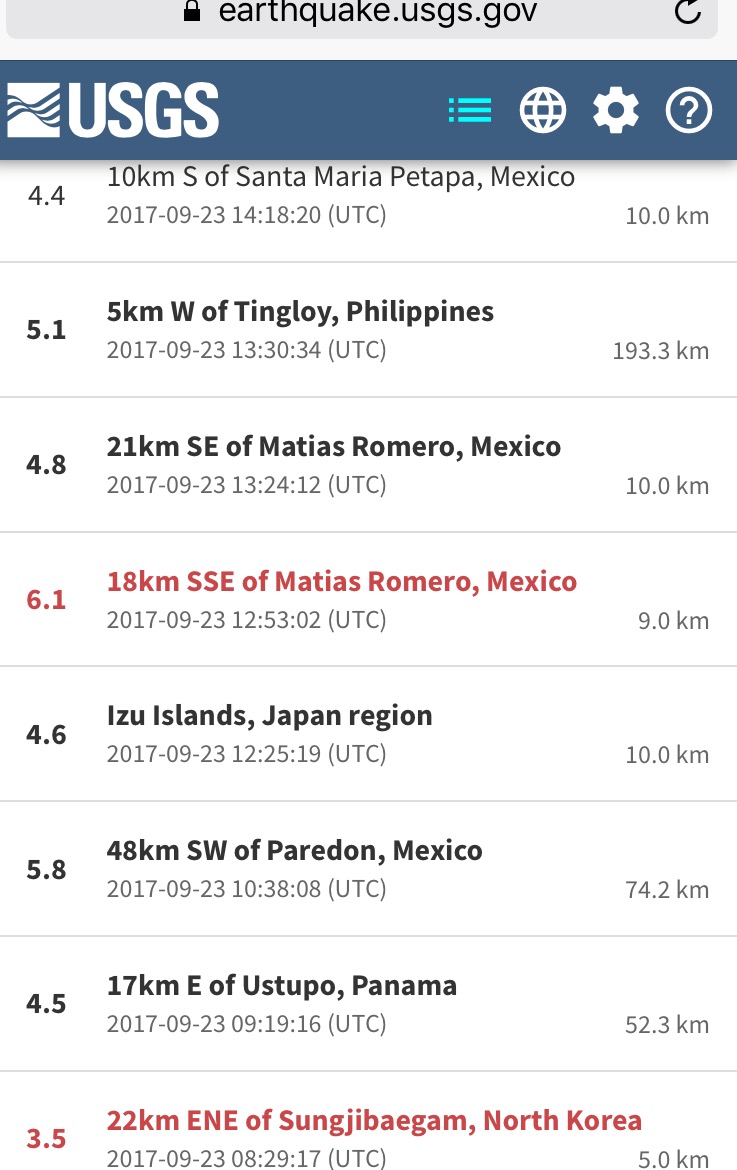Go to the USGS home logo
This screenshot has height=1170, width=737.
[x=113, y=110]
